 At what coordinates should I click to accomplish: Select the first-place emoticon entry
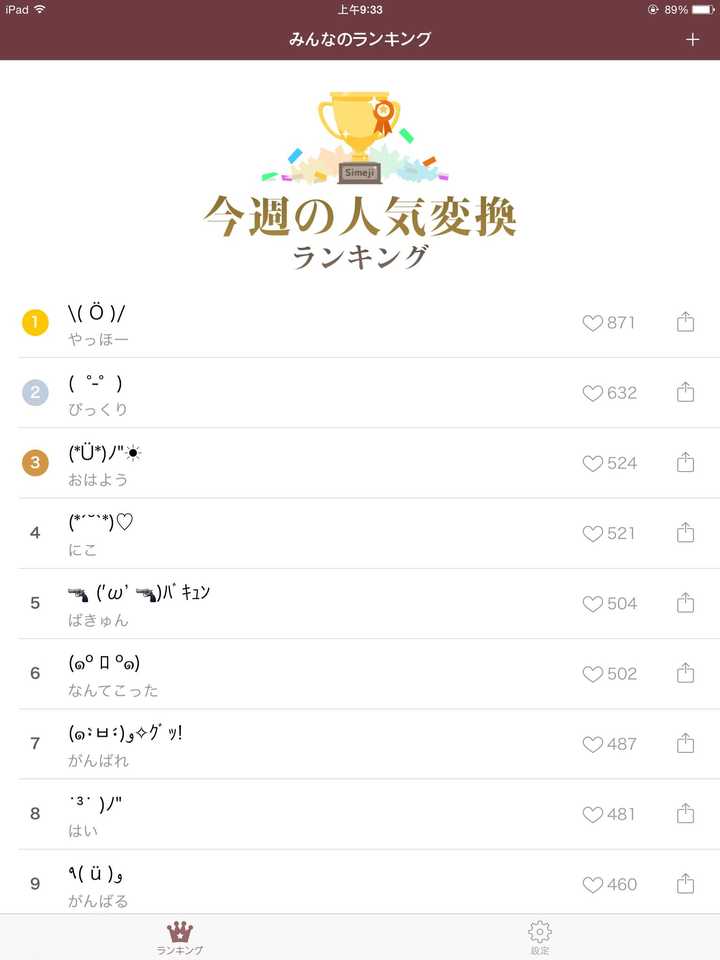(x=300, y=322)
